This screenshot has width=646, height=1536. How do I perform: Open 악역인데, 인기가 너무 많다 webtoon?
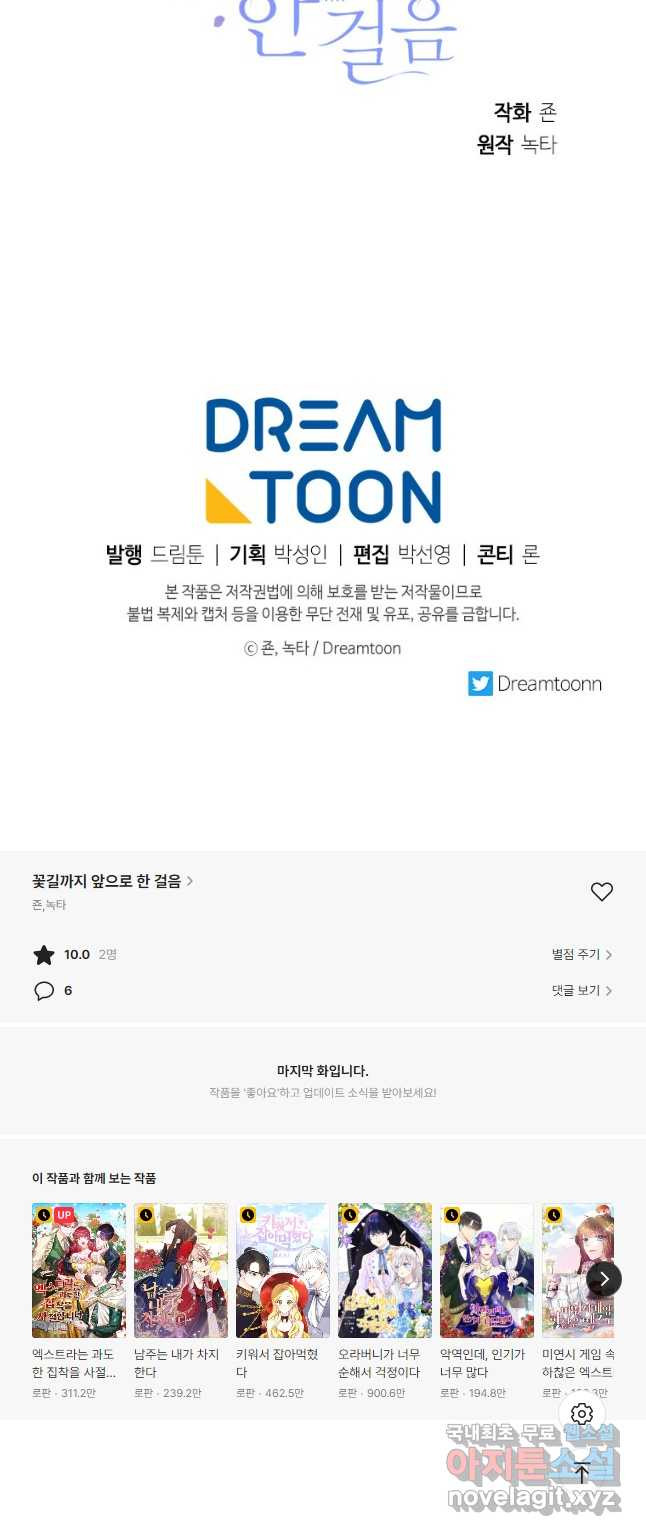point(487,1270)
